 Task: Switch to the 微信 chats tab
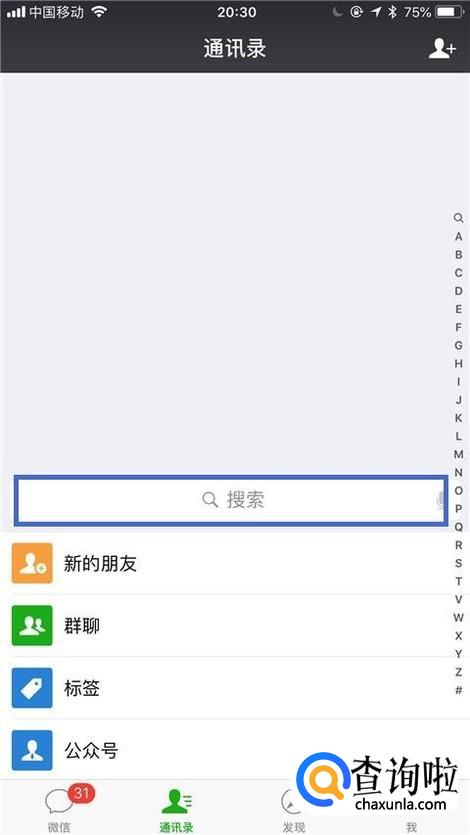[59, 808]
